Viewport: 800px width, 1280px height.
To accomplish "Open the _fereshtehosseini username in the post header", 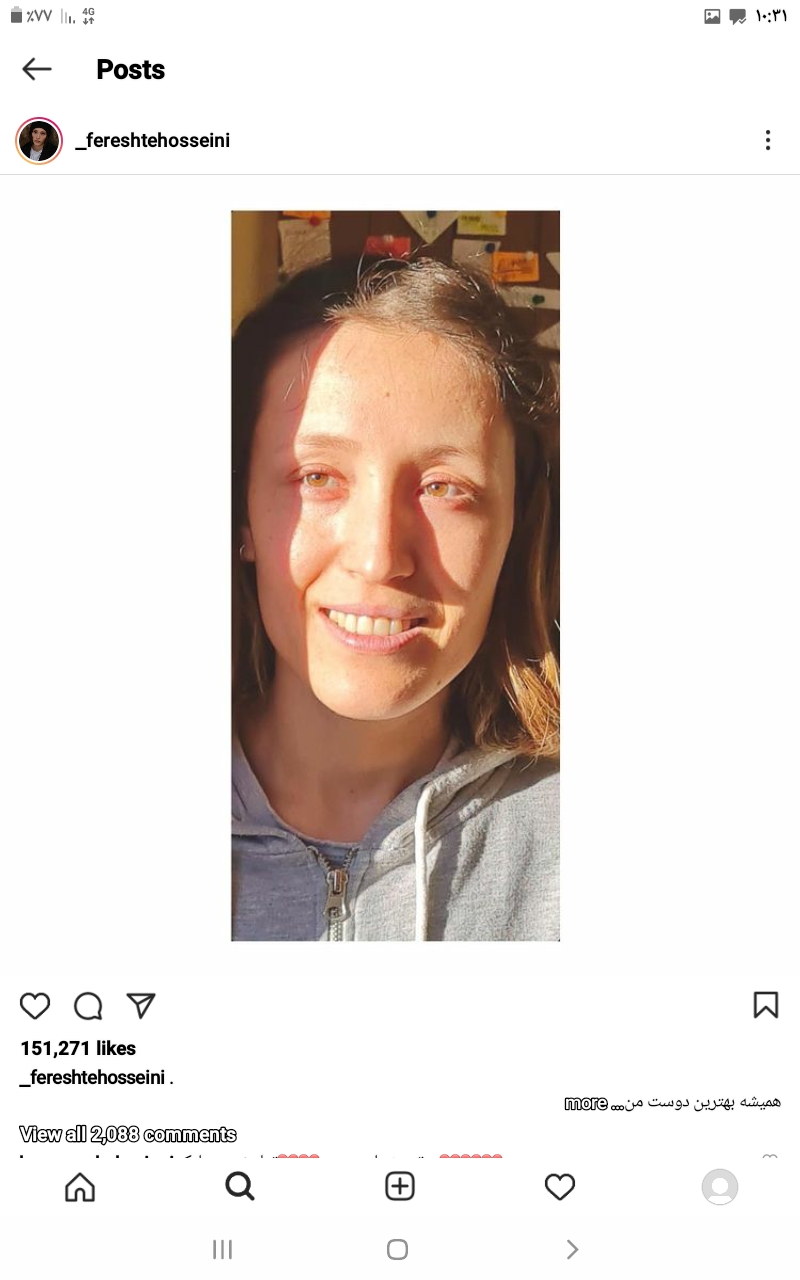I will 153,141.
